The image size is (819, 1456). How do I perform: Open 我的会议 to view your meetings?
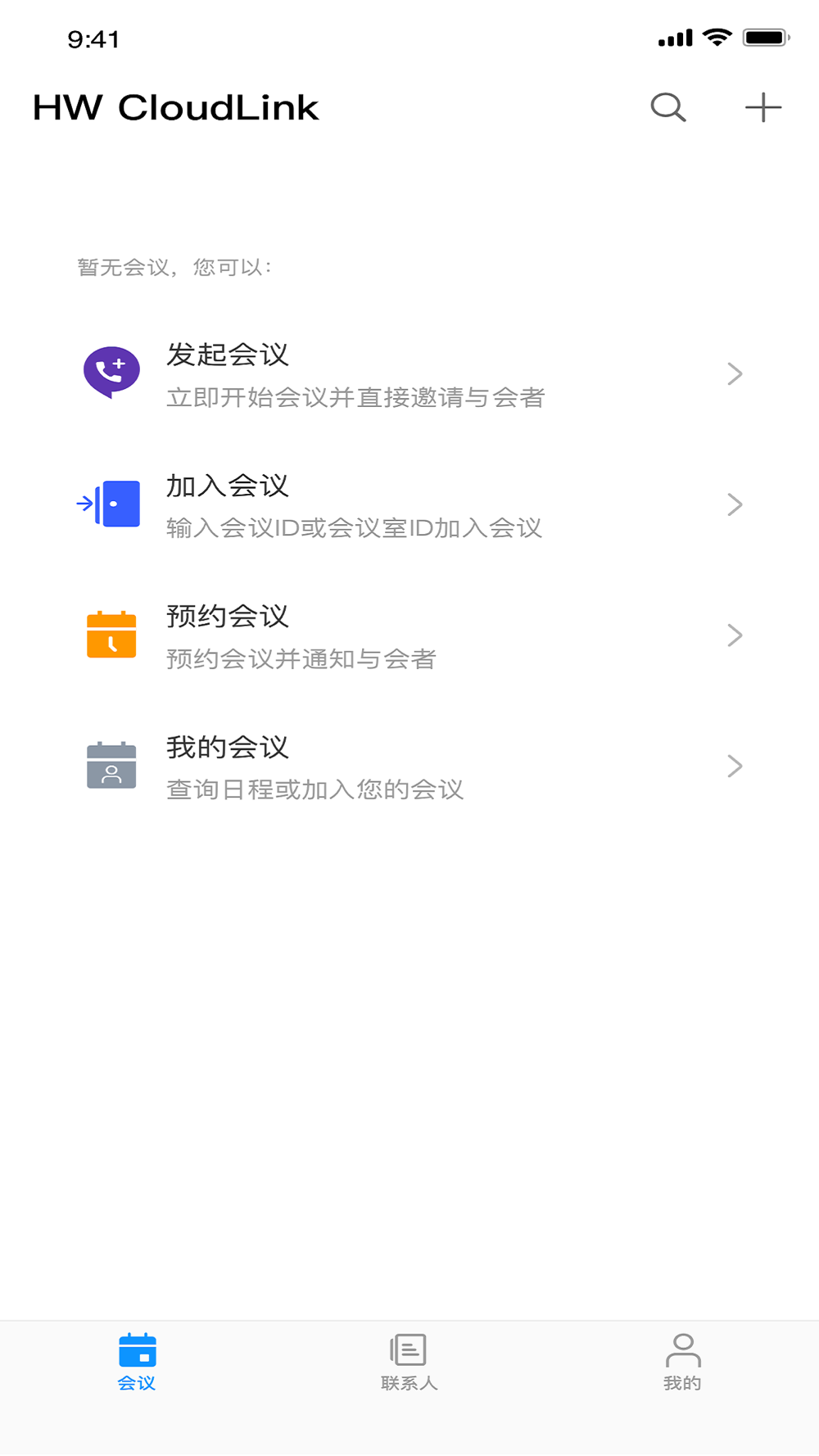[409, 766]
